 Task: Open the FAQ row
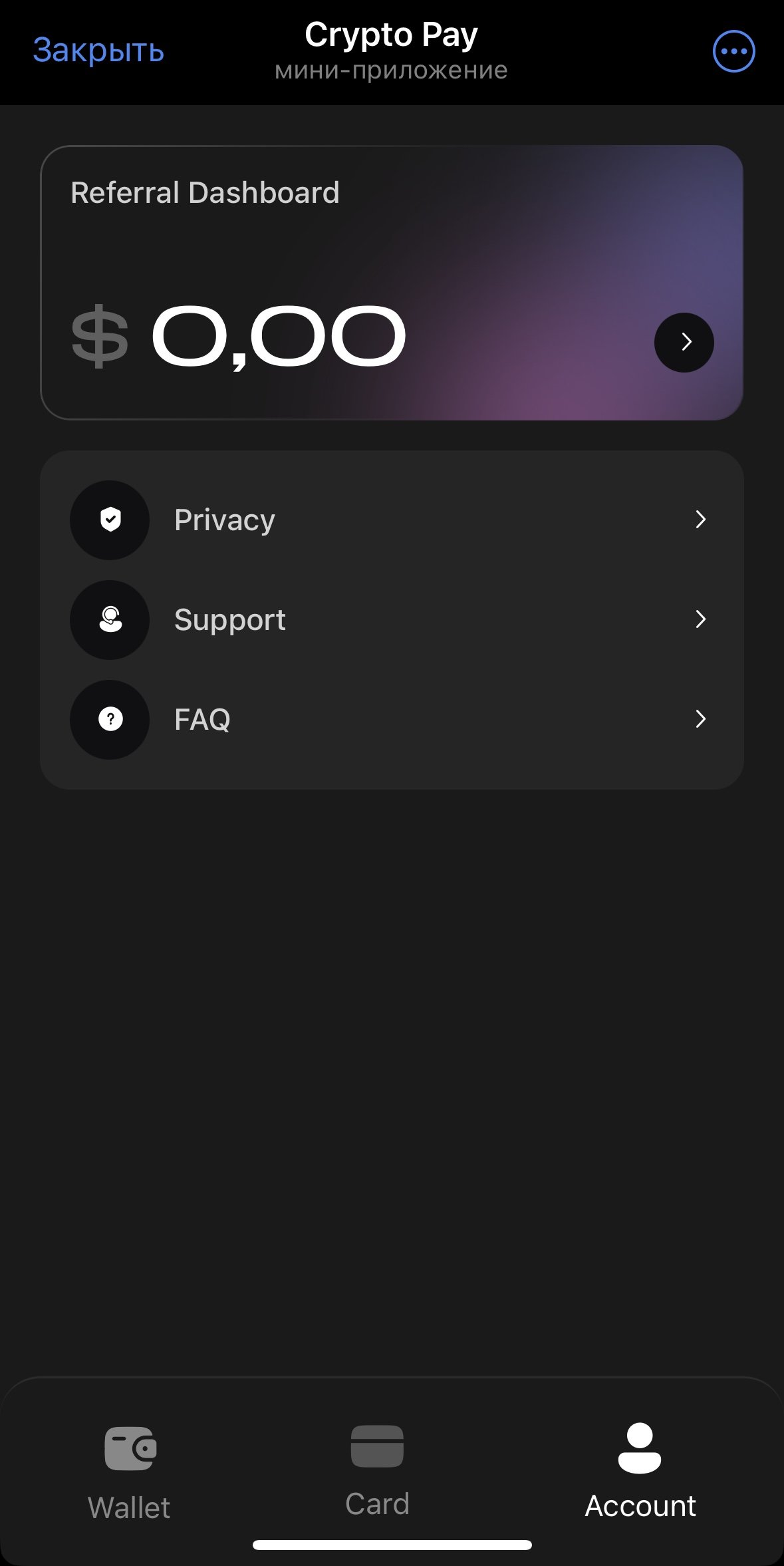pyautogui.click(x=392, y=719)
